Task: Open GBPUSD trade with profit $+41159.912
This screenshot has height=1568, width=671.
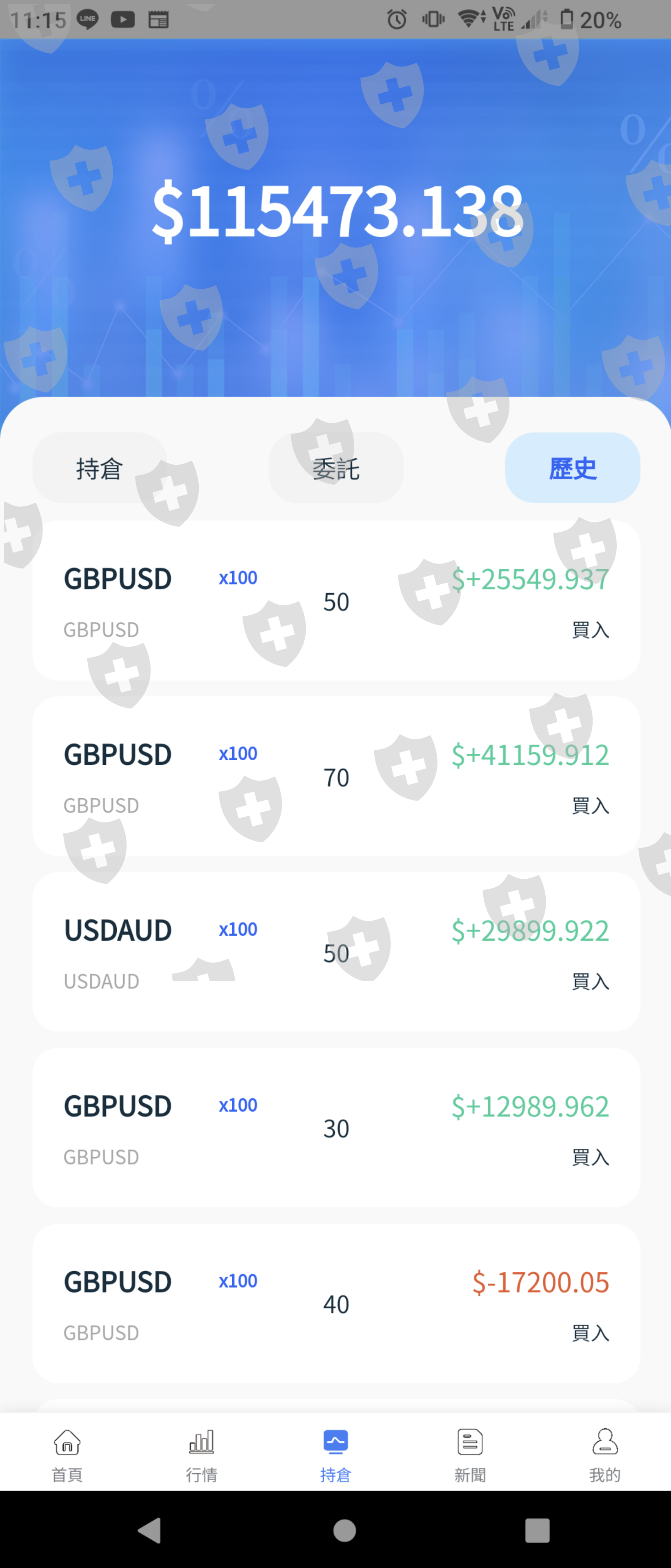Action: click(x=336, y=777)
